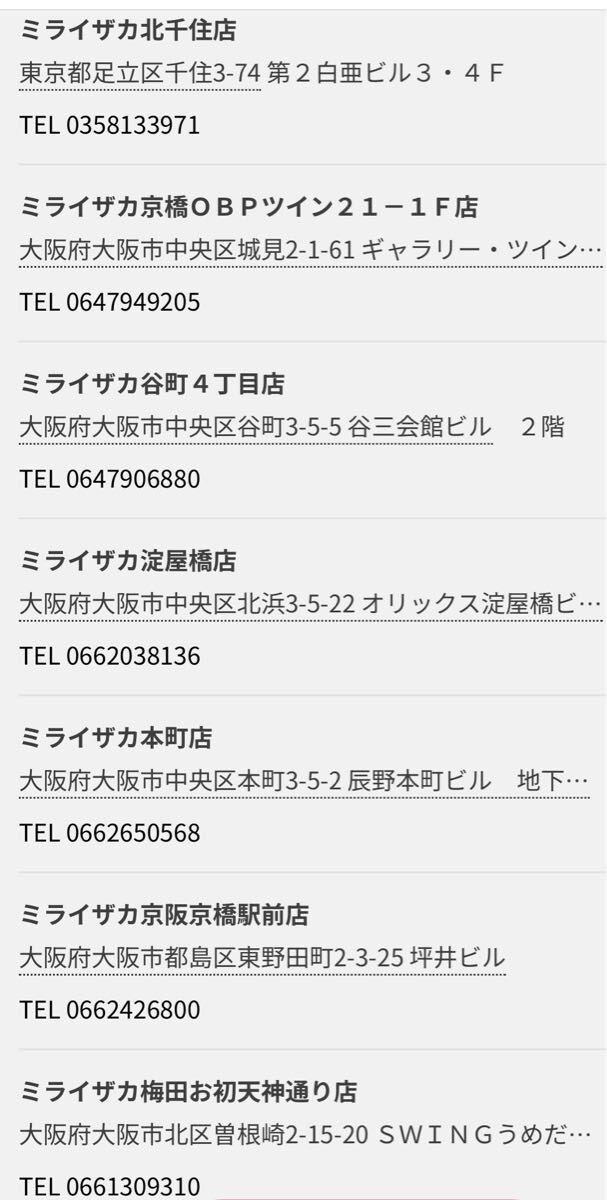
Task: Open the 千住3-74 address link for 北千住店
Action: pyautogui.click(x=140, y=73)
